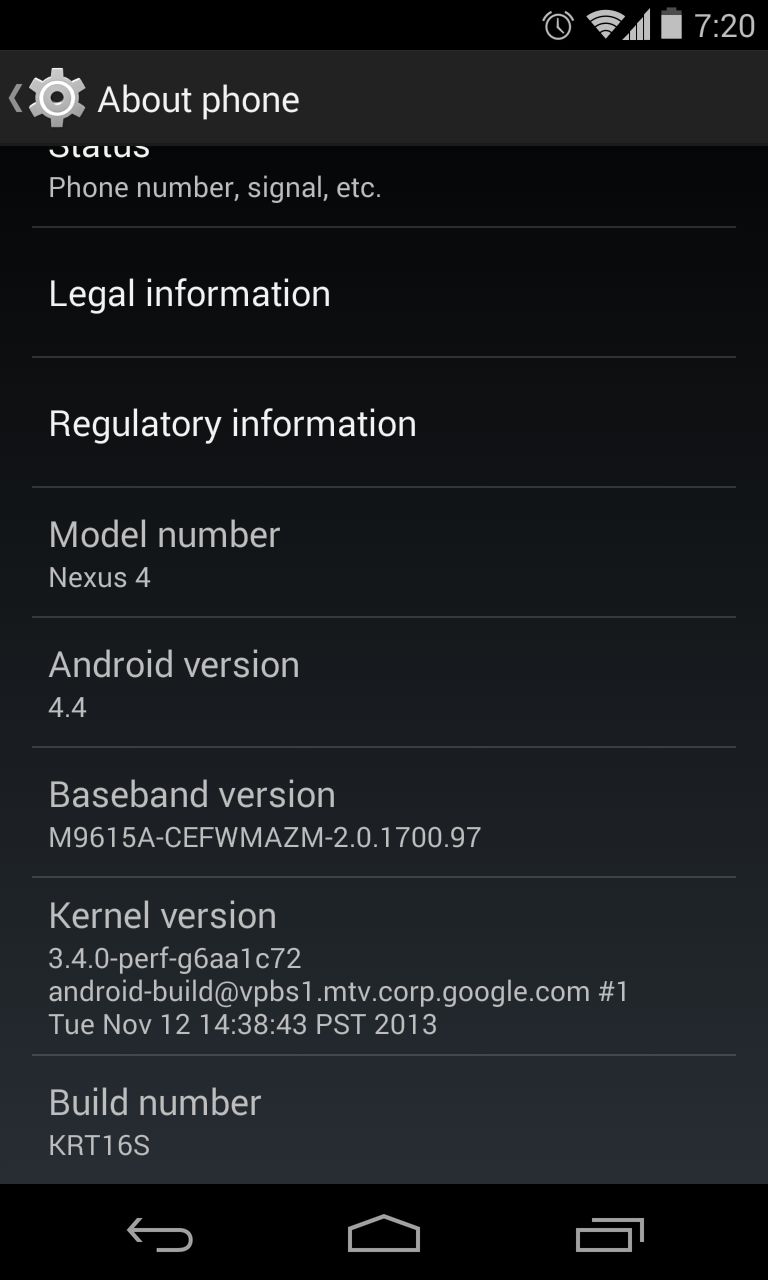Tap the Build number row
This screenshot has height=1280, width=768.
(x=384, y=1120)
